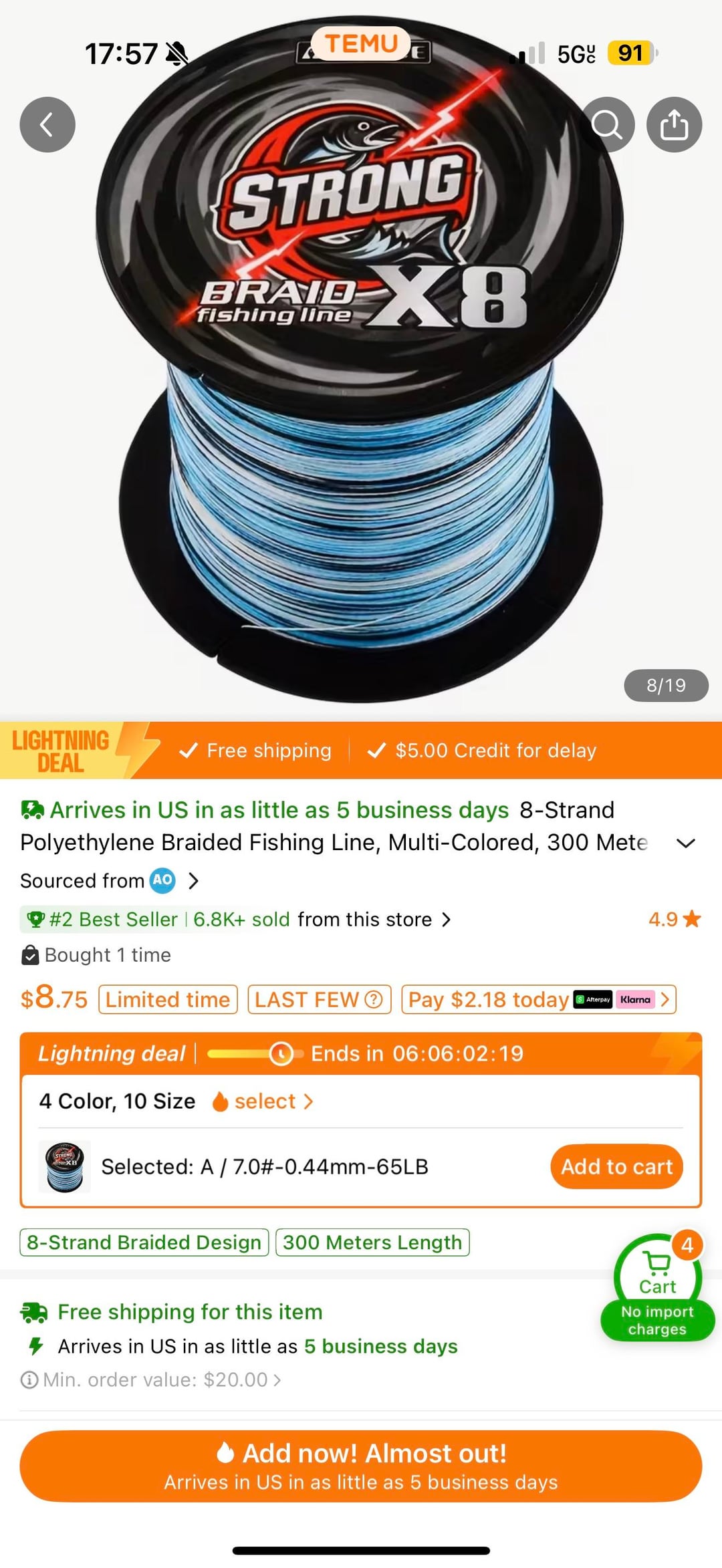The width and height of the screenshot is (722, 1568).
Task: Tap the 300 Meters Length chip
Action: (x=372, y=1243)
